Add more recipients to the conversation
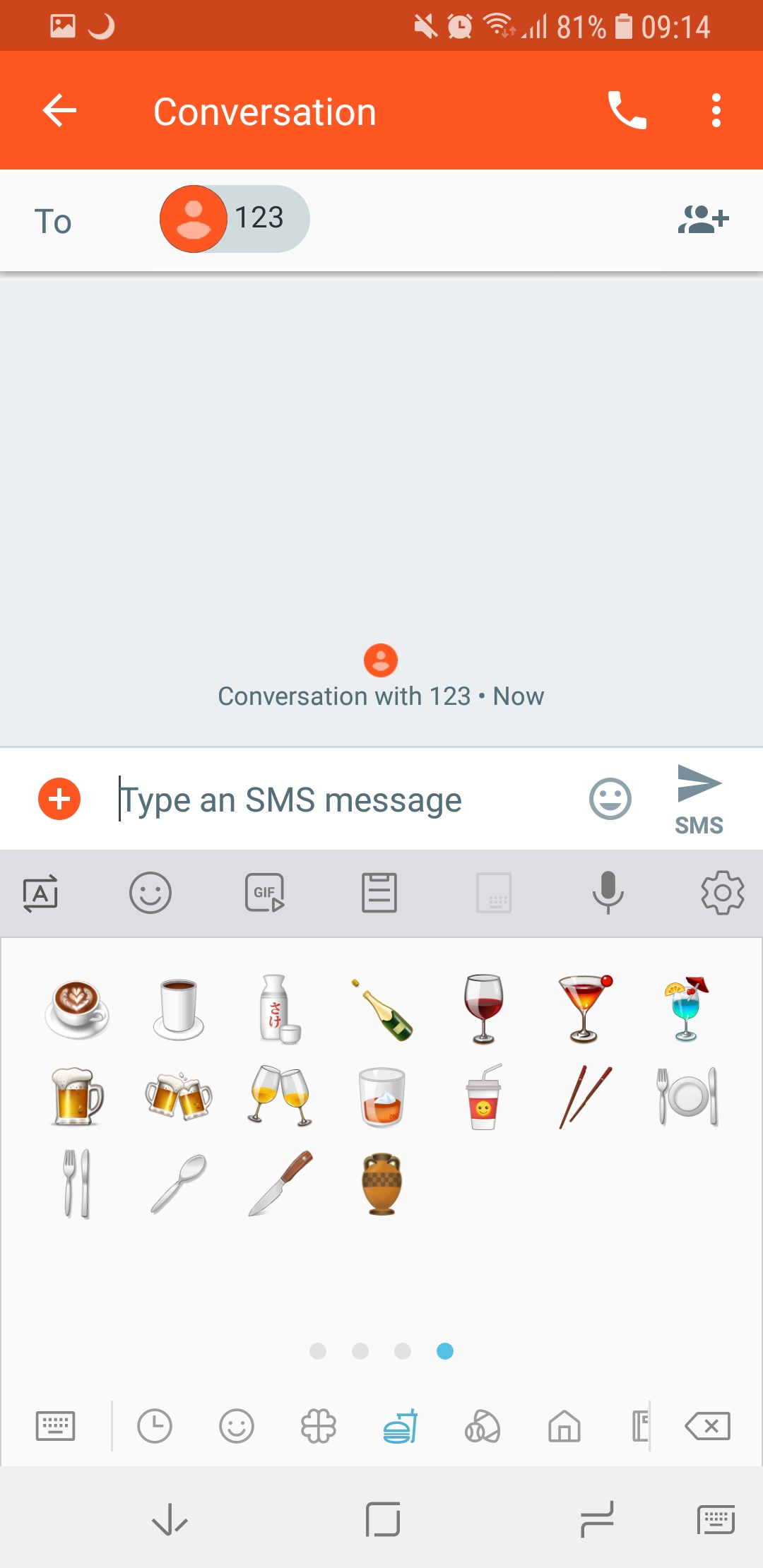This screenshot has height=1568, width=763. pyautogui.click(x=703, y=219)
